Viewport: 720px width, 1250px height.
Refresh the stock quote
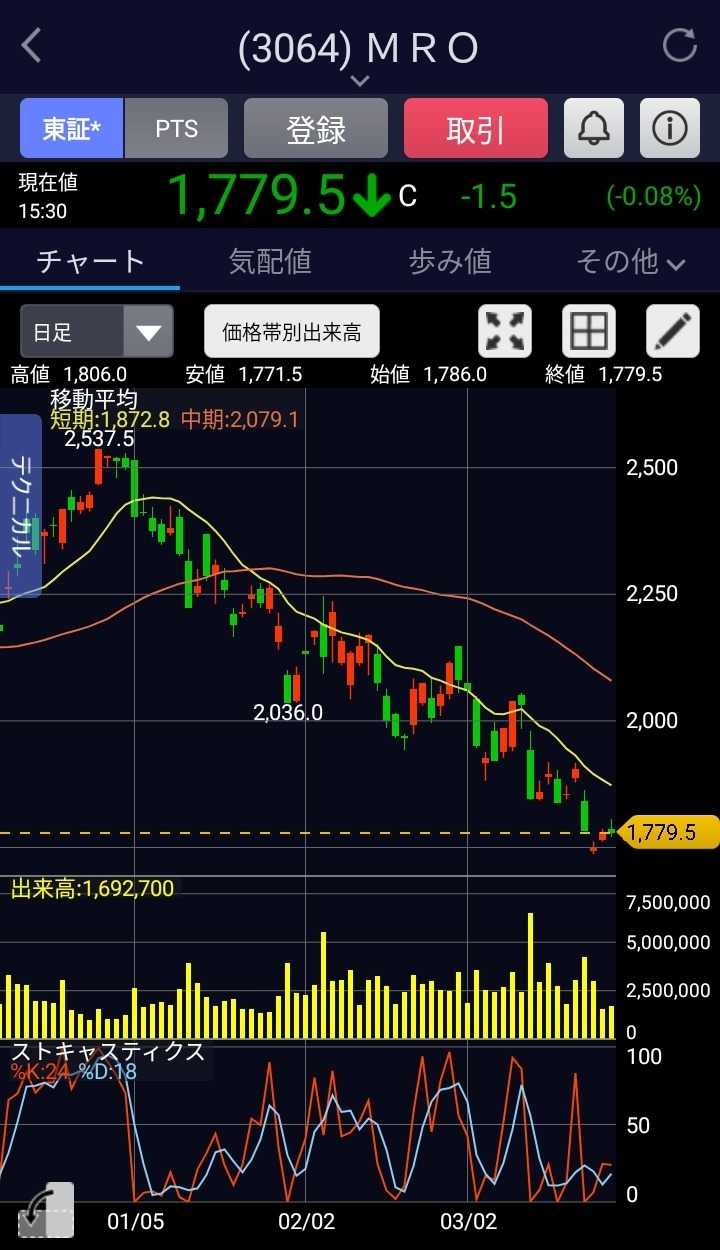point(680,46)
